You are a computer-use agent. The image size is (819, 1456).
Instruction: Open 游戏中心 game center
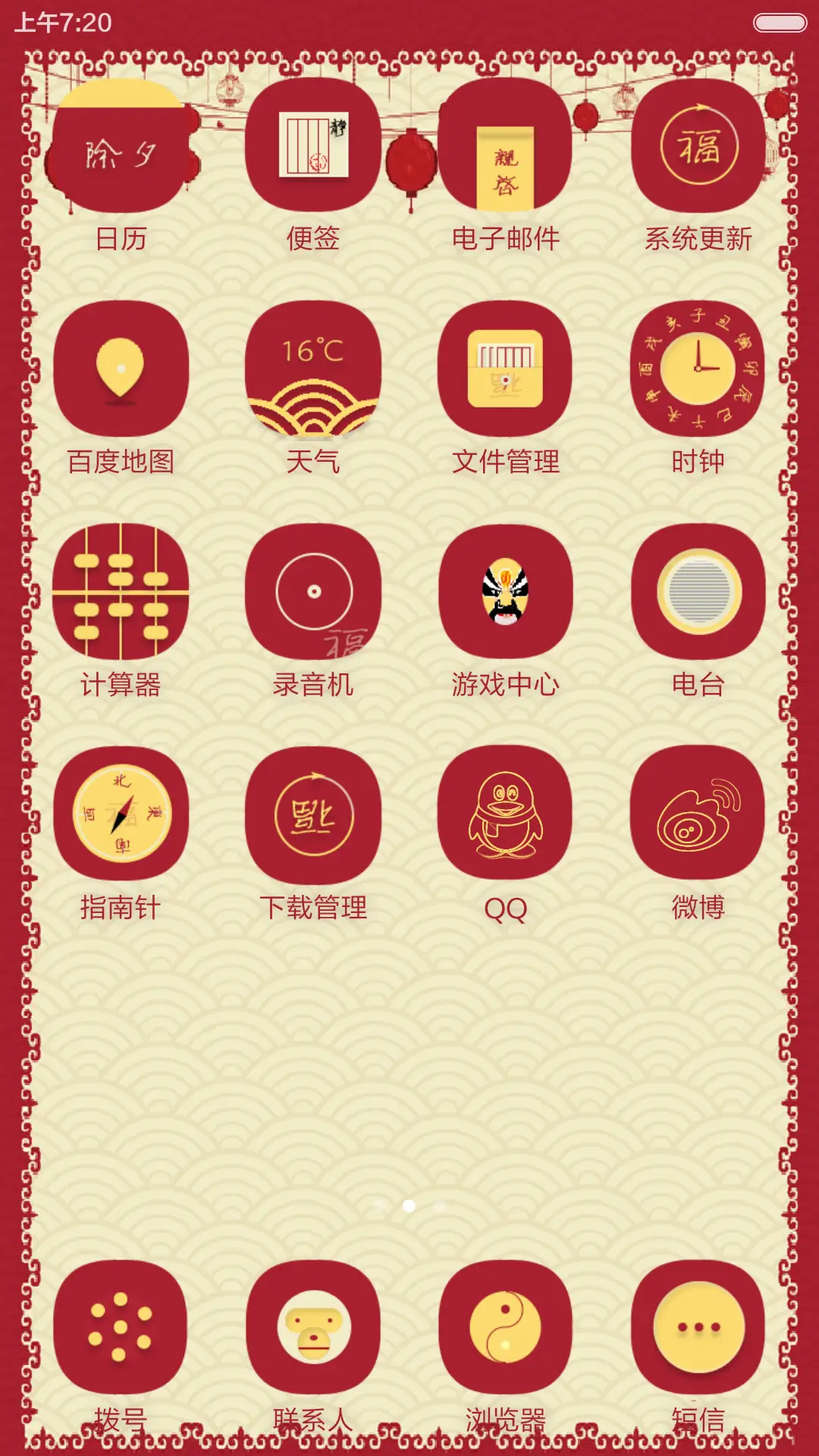point(505,591)
